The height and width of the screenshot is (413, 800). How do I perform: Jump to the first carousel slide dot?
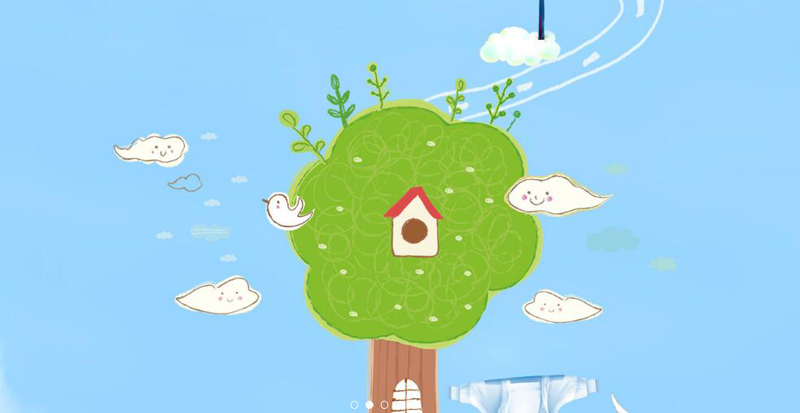coord(354,405)
